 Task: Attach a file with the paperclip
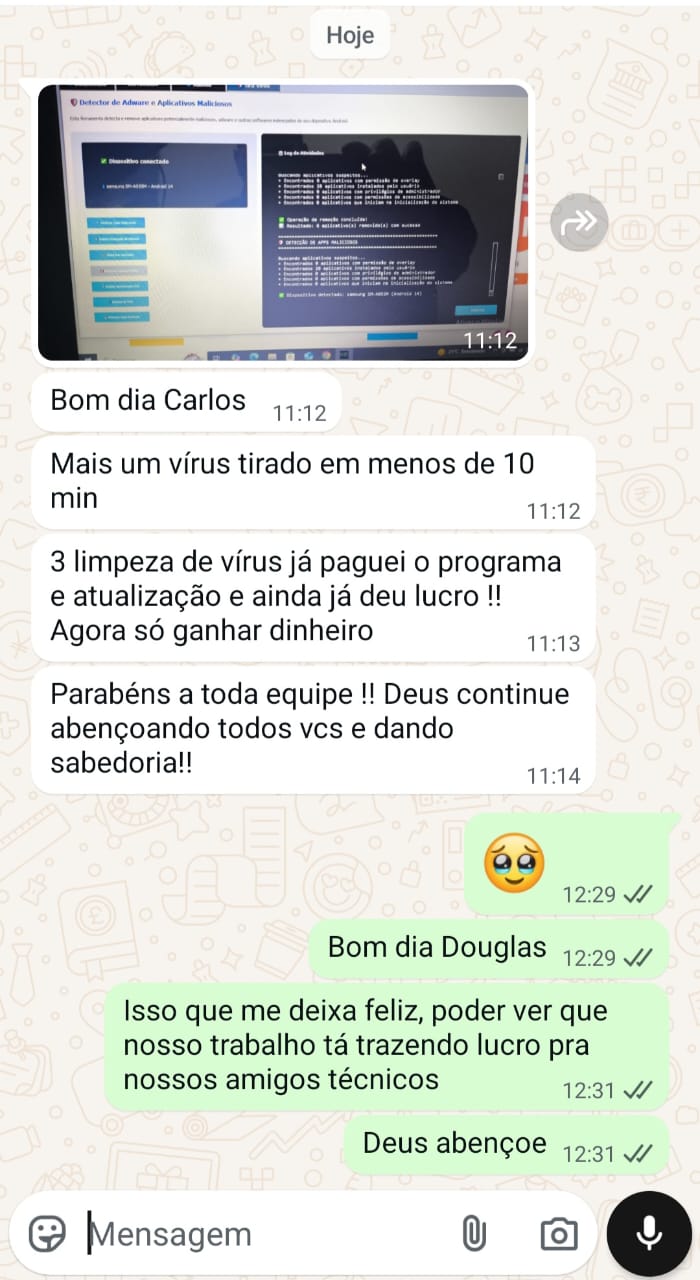point(473,1234)
